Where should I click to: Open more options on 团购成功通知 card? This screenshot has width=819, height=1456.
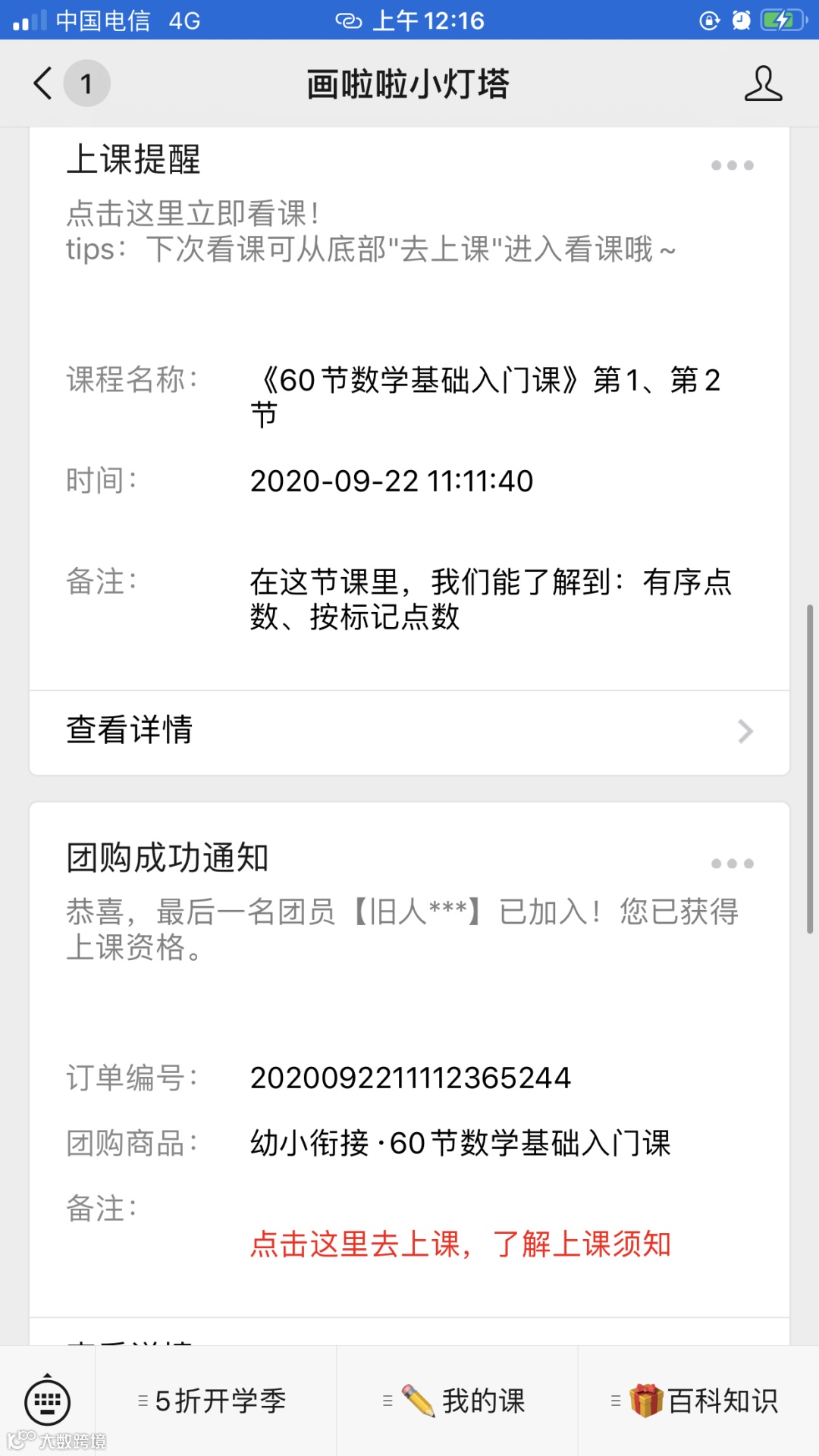[x=732, y=864]
